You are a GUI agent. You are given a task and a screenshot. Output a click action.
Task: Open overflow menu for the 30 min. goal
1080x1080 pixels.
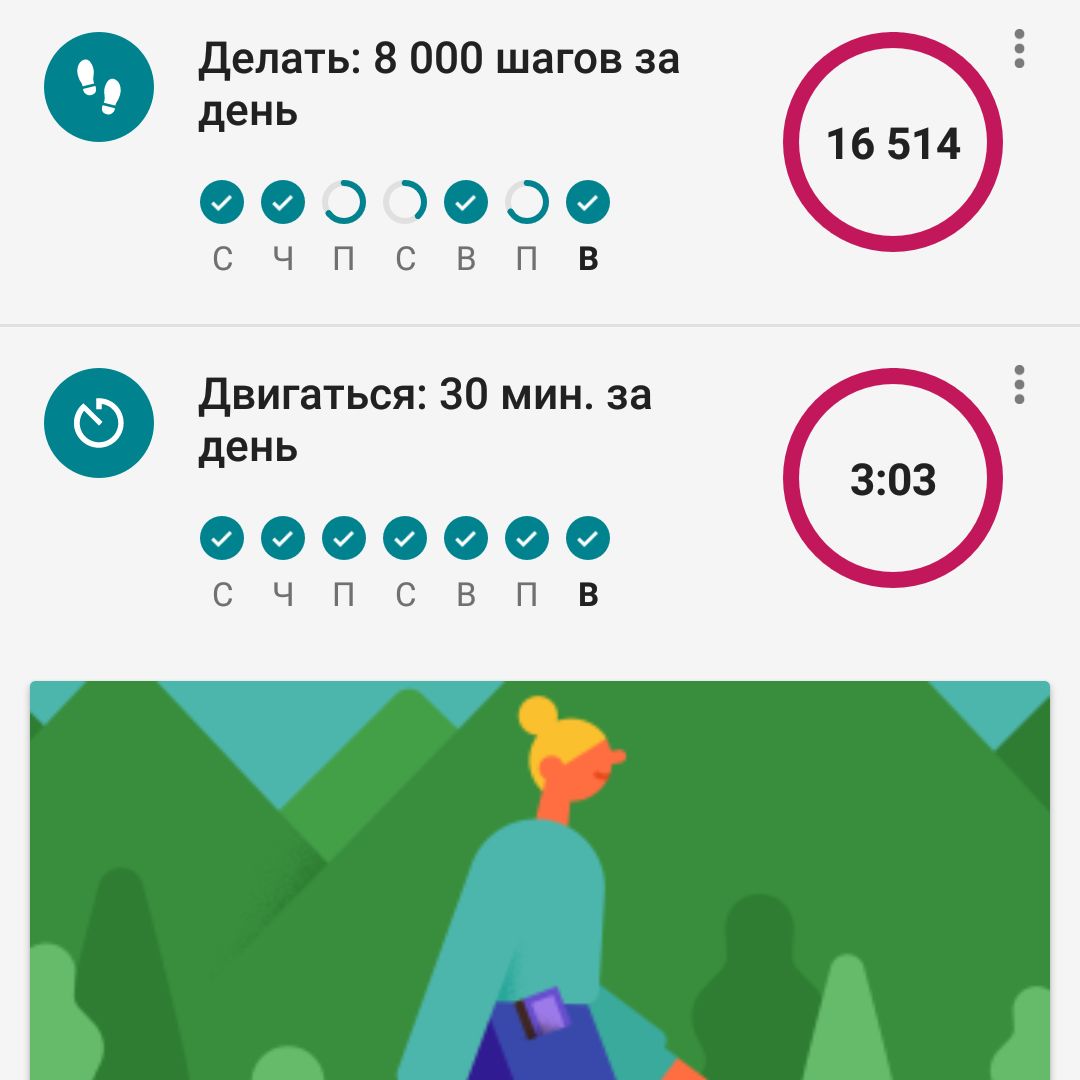pos(1018,385)
